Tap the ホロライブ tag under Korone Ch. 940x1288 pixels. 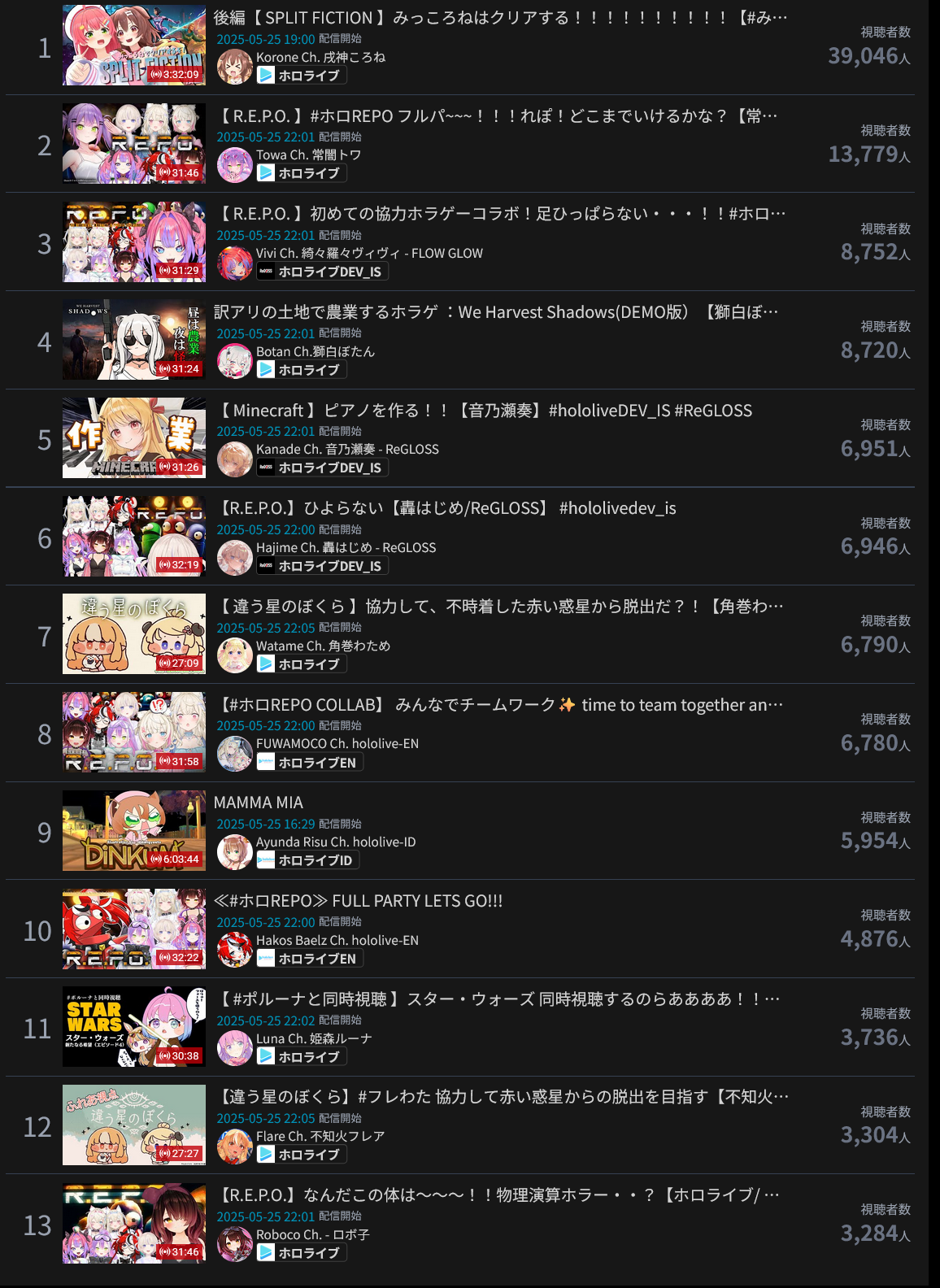301,76
